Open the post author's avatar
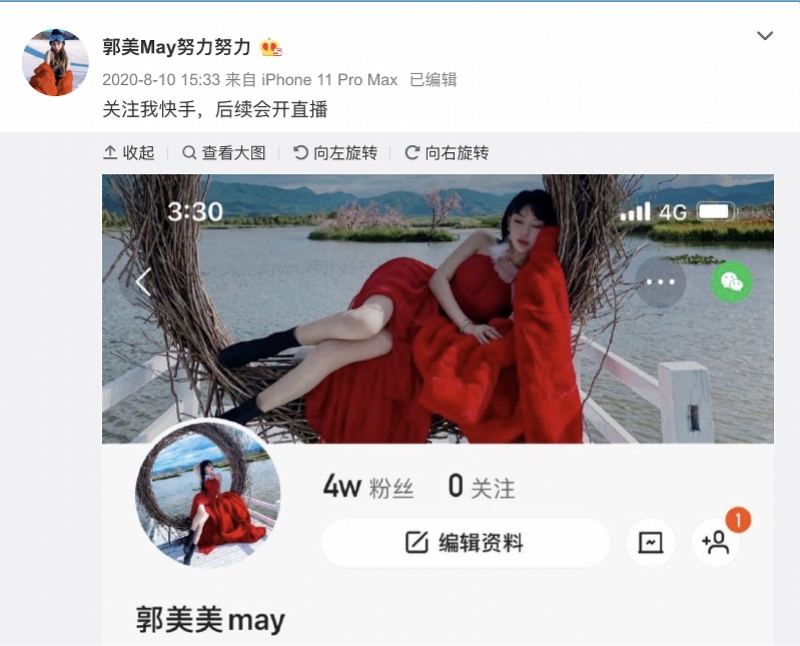The height and width of the screenshot is (646, 800). point(55,63)
